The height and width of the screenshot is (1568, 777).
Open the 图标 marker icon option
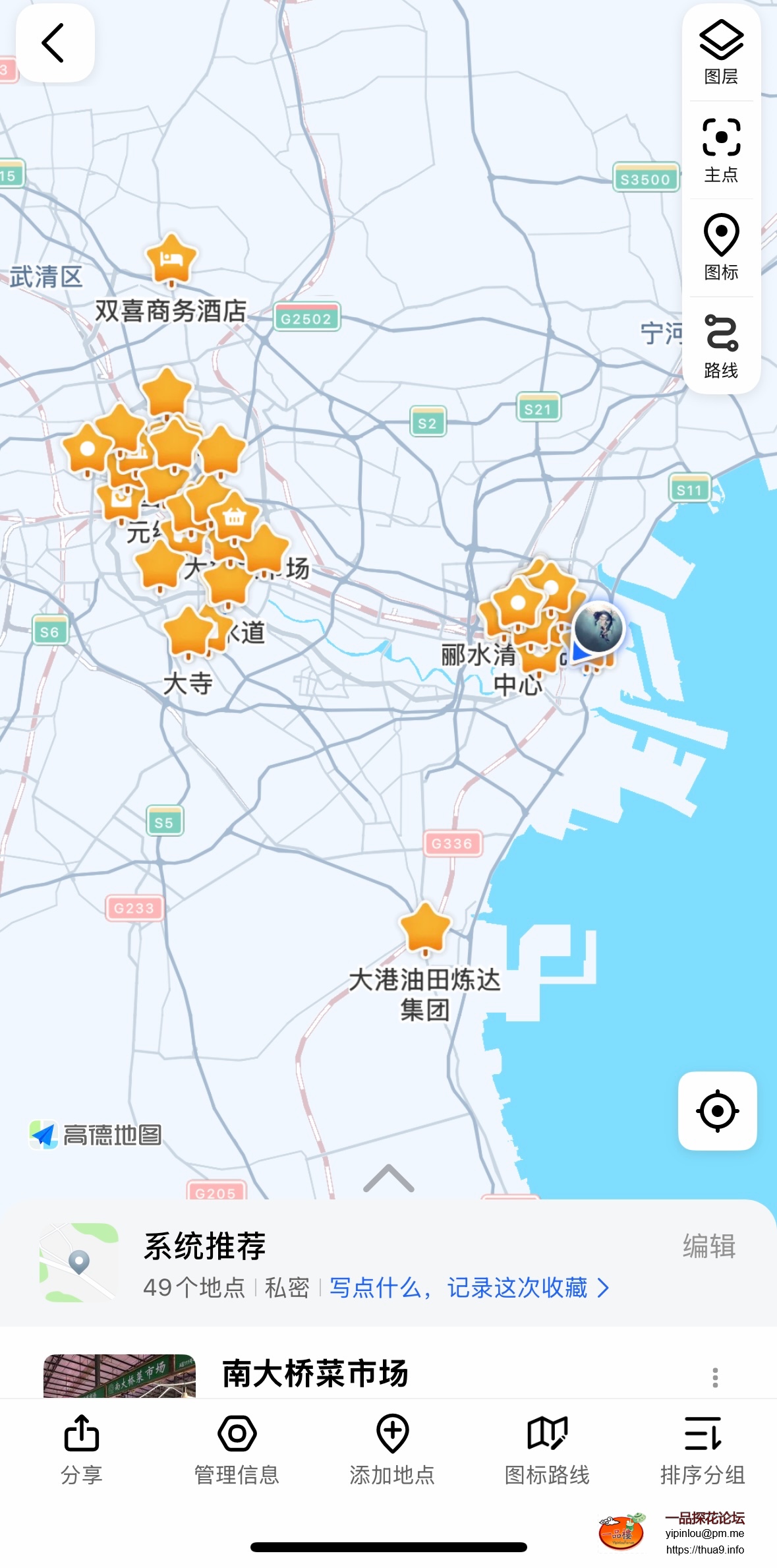tap(721, 247)
